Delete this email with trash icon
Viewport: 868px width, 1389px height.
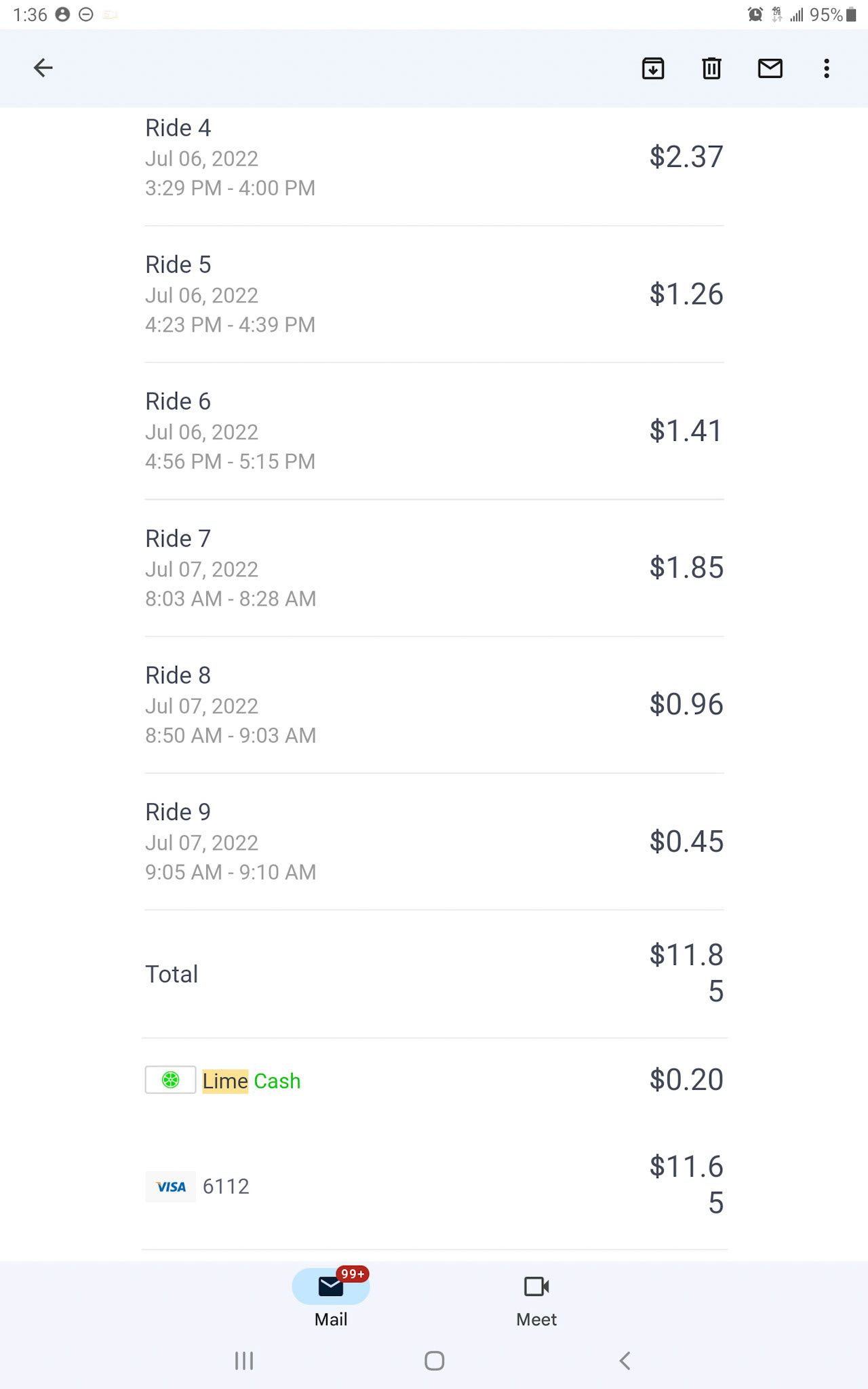pos(711,68)
